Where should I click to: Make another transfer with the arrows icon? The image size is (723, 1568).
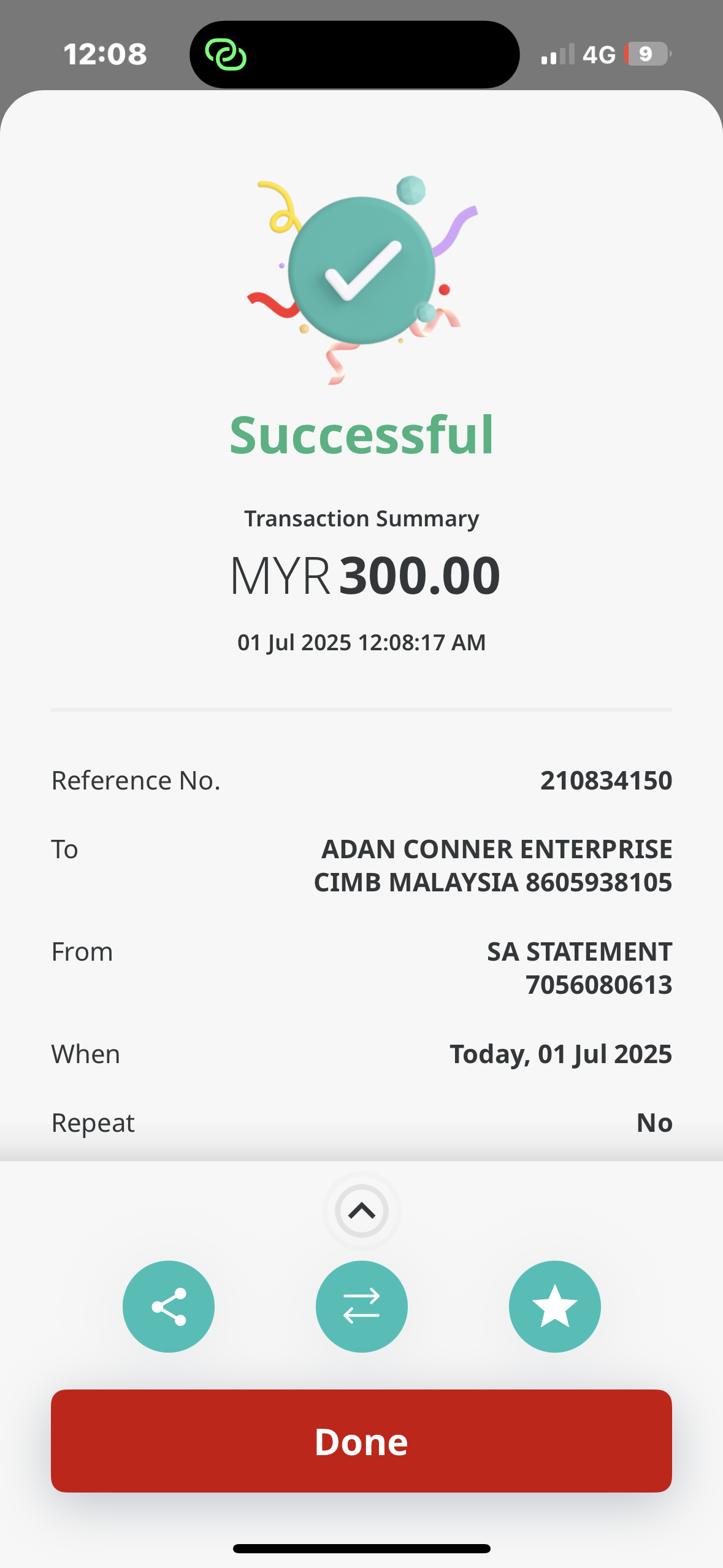click(x=361, y=1306)
